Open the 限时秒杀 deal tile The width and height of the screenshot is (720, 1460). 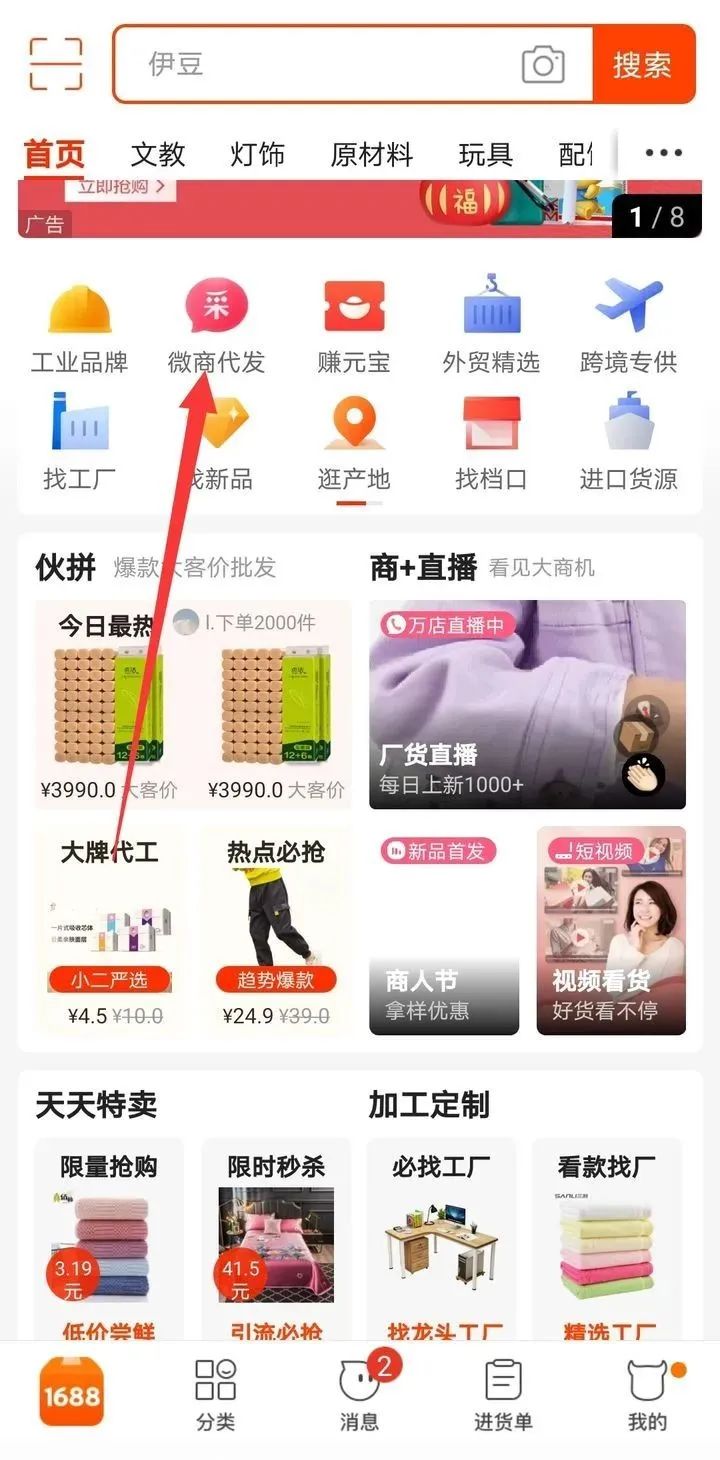coord(276,1240)
